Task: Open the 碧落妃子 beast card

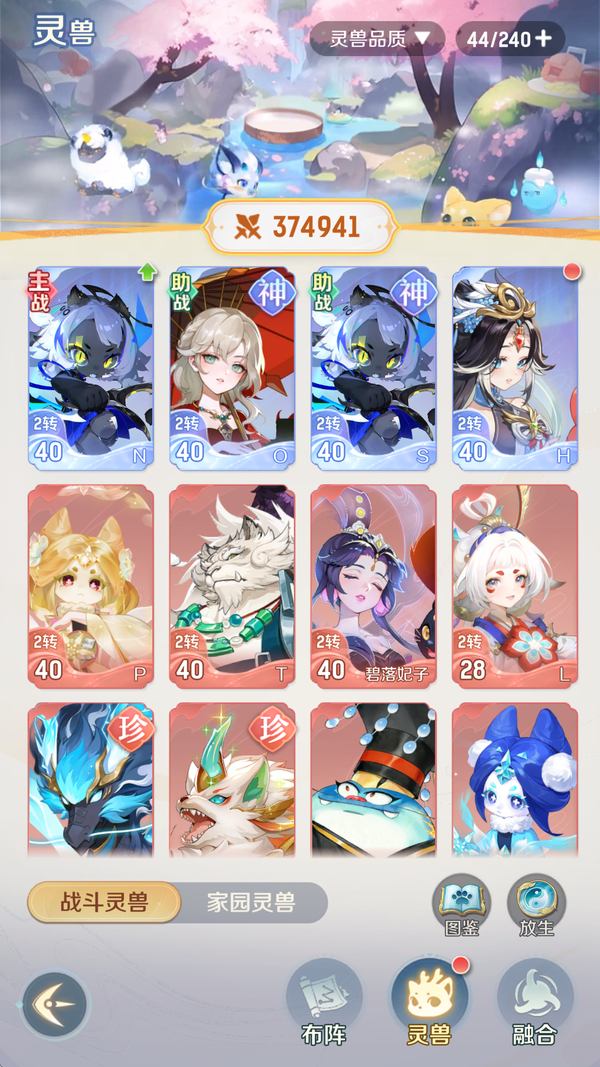Action: 374,586
